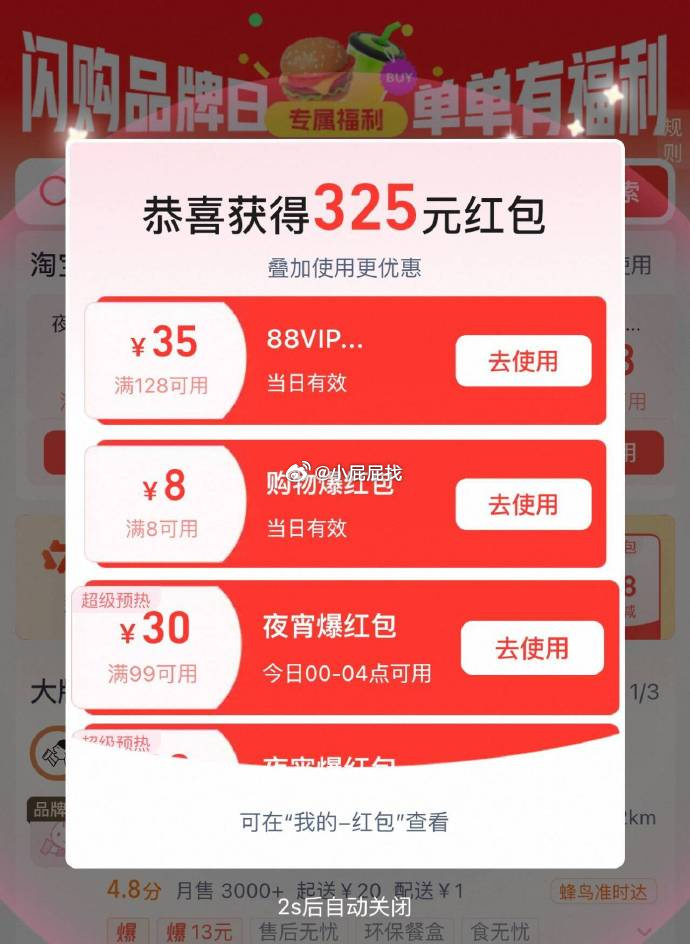Viewport: 690px width, 944px height.
Task: Use the 88VIP ¥35 red packet
Action: coord(523,361)
